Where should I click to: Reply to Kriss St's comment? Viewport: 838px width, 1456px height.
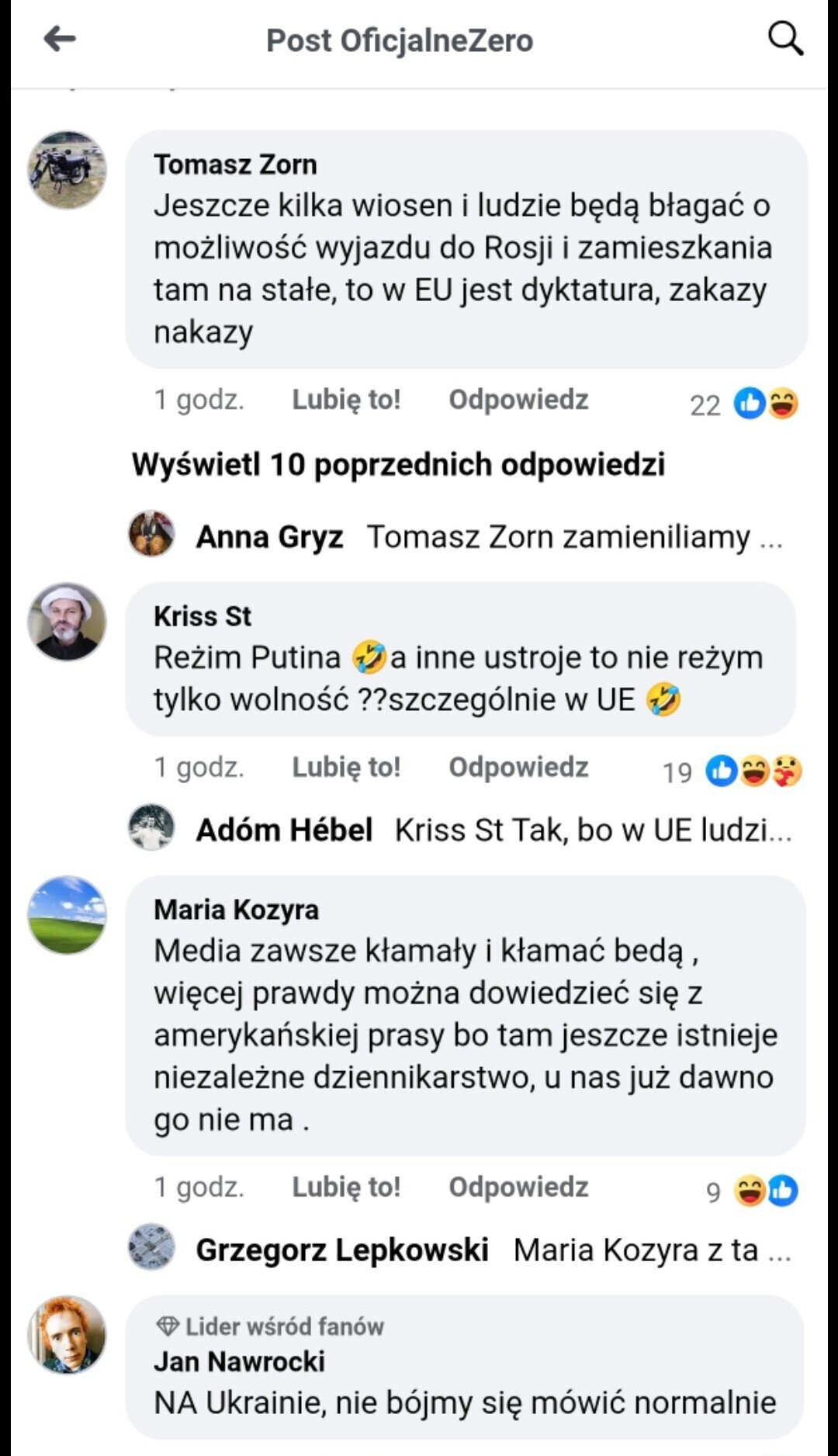518,768
